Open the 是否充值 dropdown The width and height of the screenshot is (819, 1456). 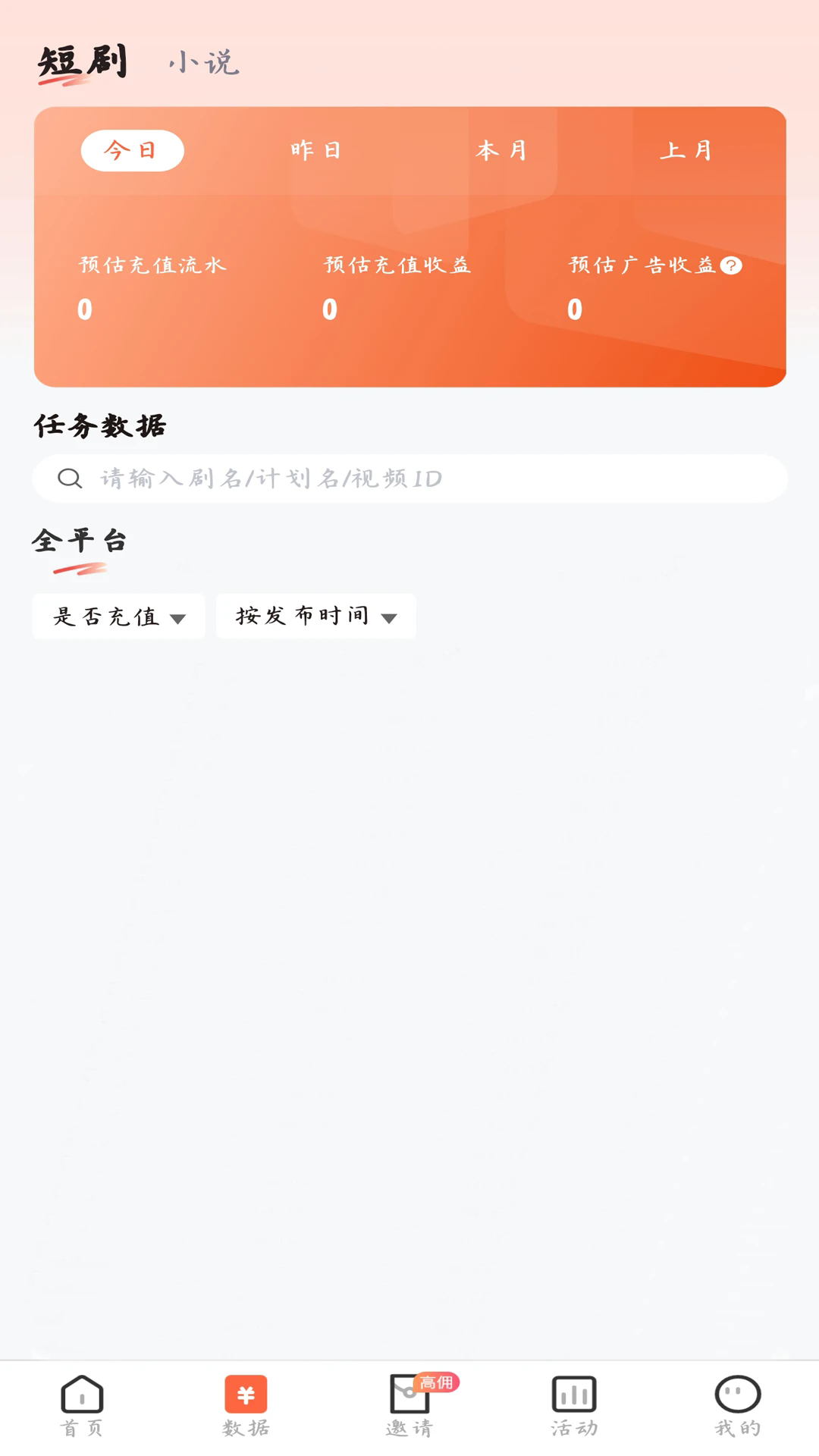pyautogui.click(x=118, y=617)
